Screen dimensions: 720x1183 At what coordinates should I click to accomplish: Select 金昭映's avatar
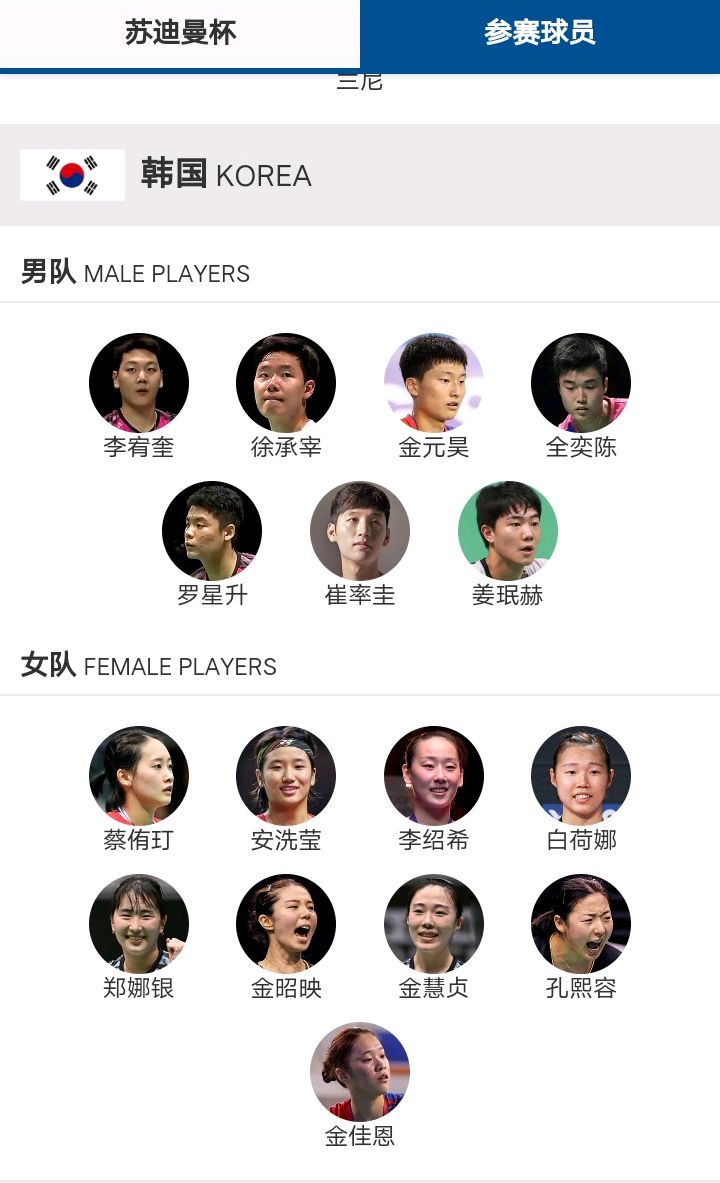point(286,925)
